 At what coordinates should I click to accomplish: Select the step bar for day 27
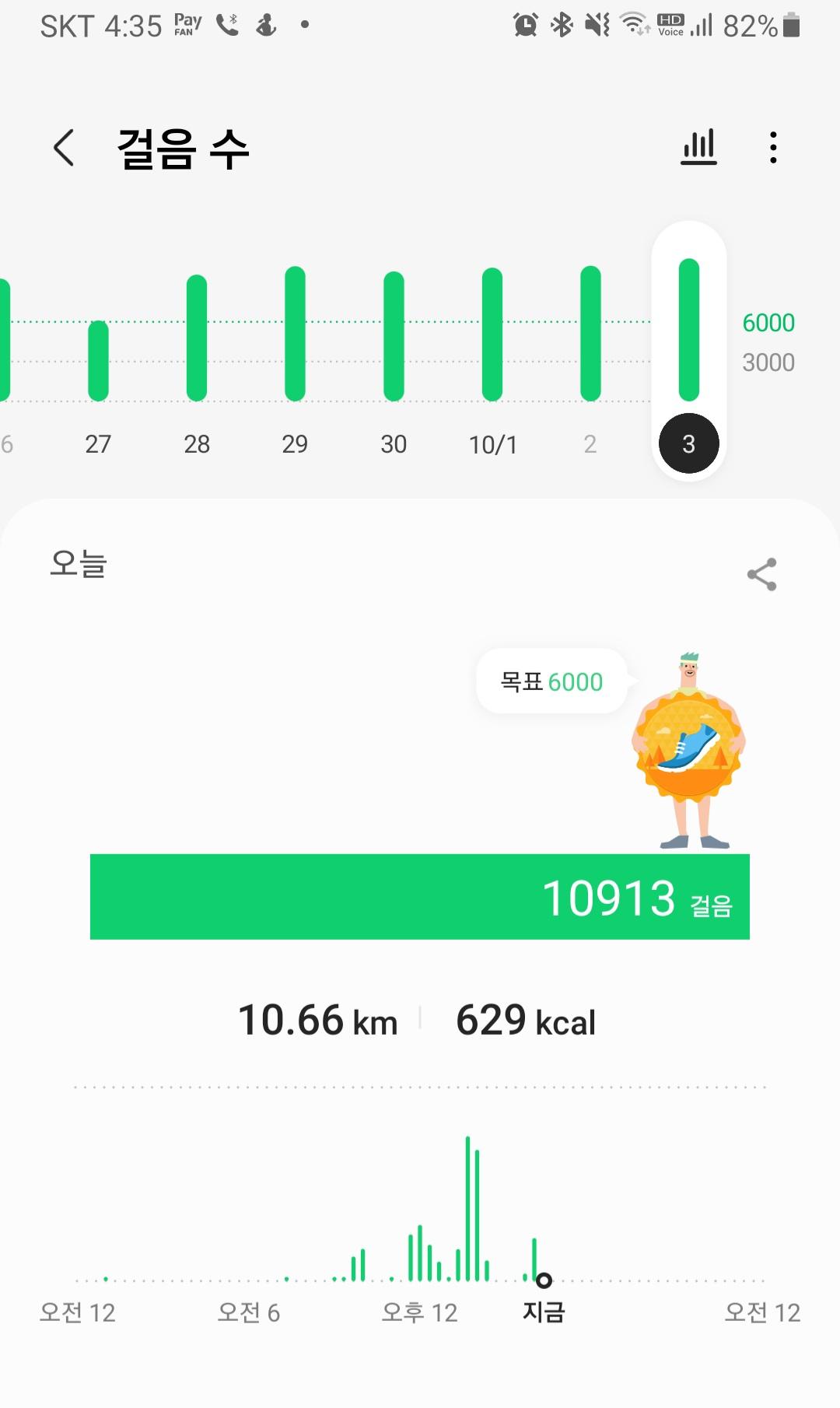point(98,361)
